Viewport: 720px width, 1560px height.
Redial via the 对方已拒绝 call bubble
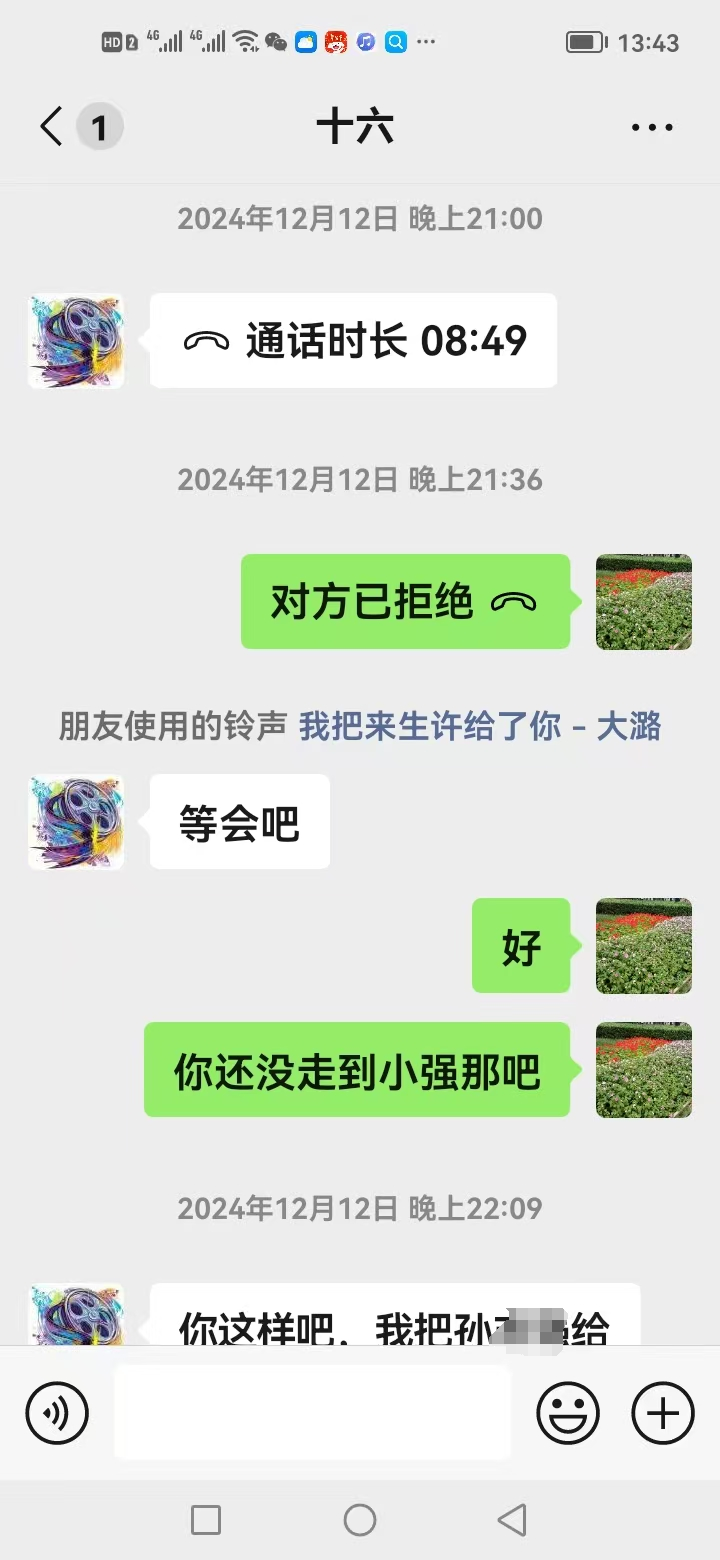[x=405, y=602]
